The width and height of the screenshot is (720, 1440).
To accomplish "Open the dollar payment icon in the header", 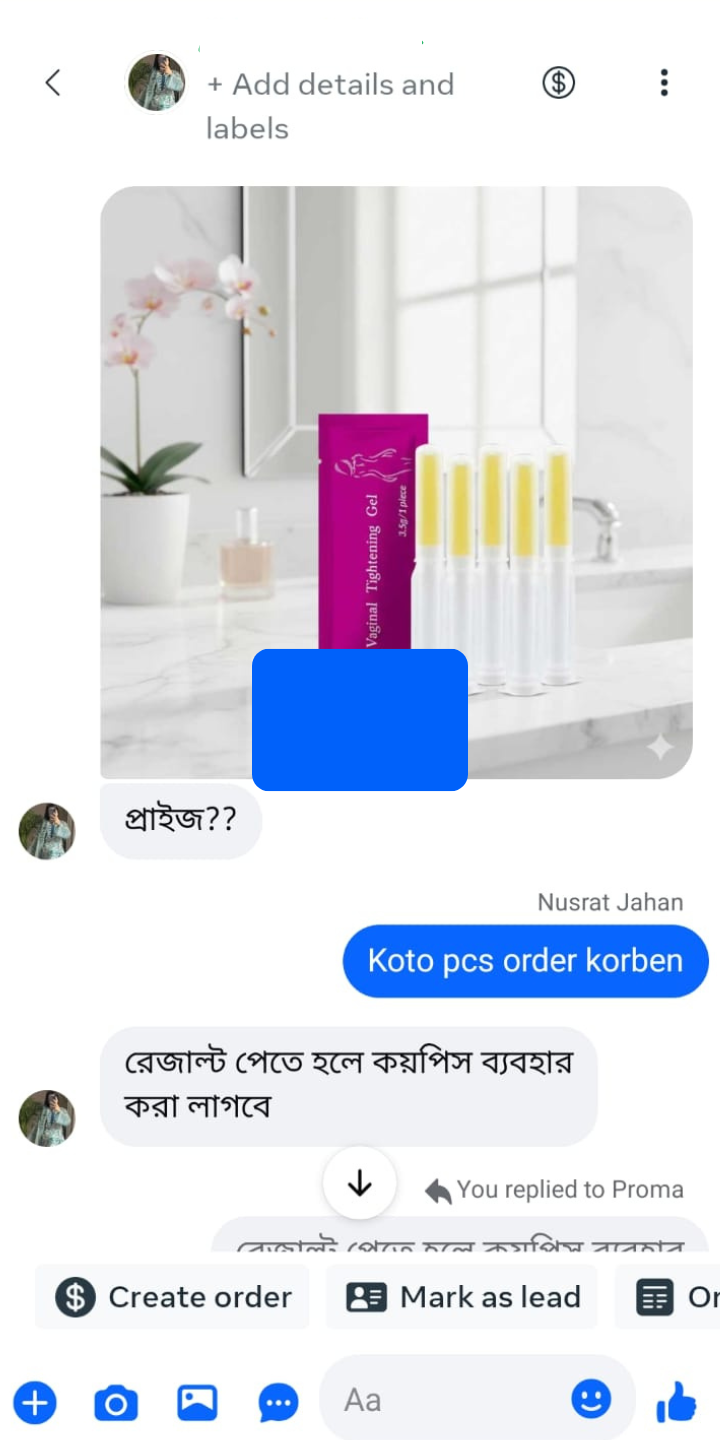I will click(559, 83).
